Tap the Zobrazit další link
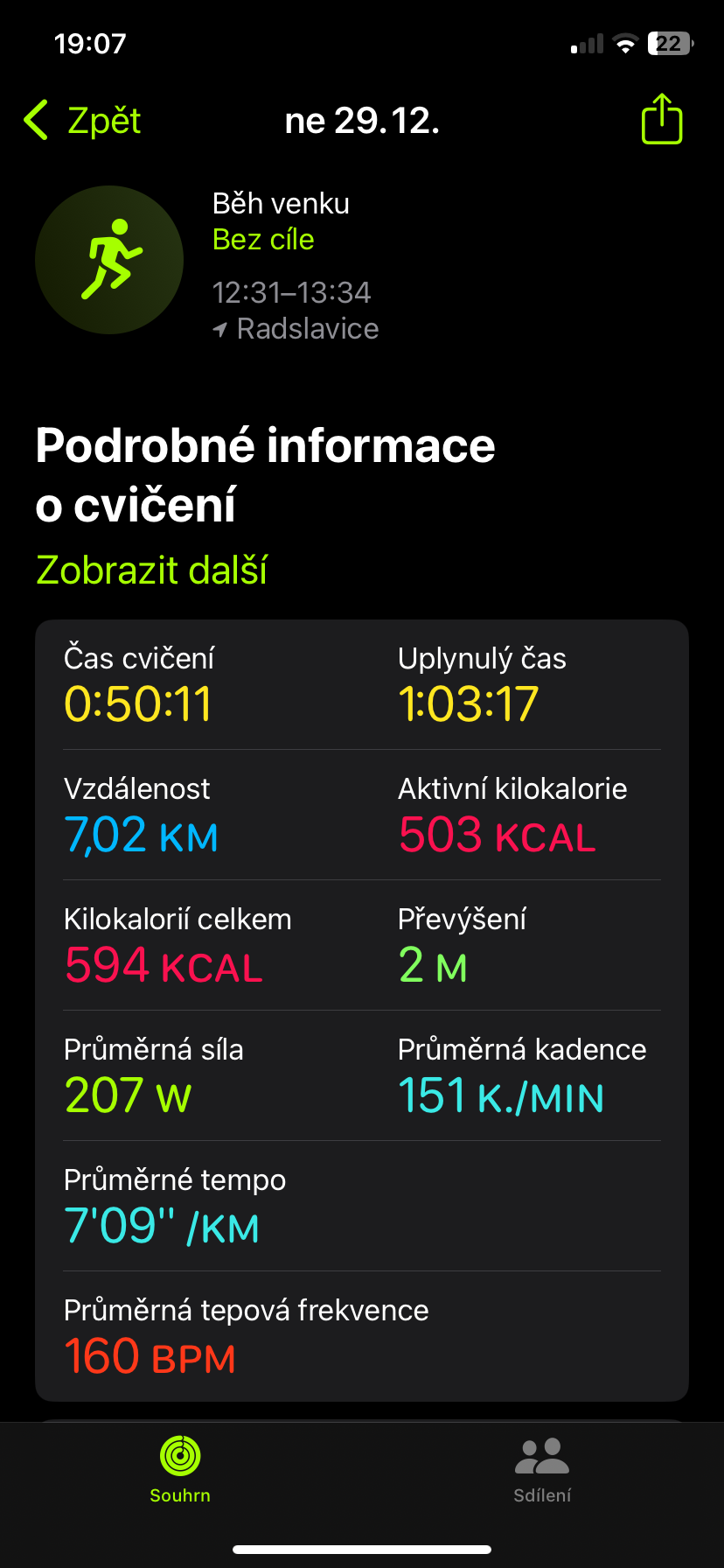The image size is (724, 1568). click(x=151, y=570)
